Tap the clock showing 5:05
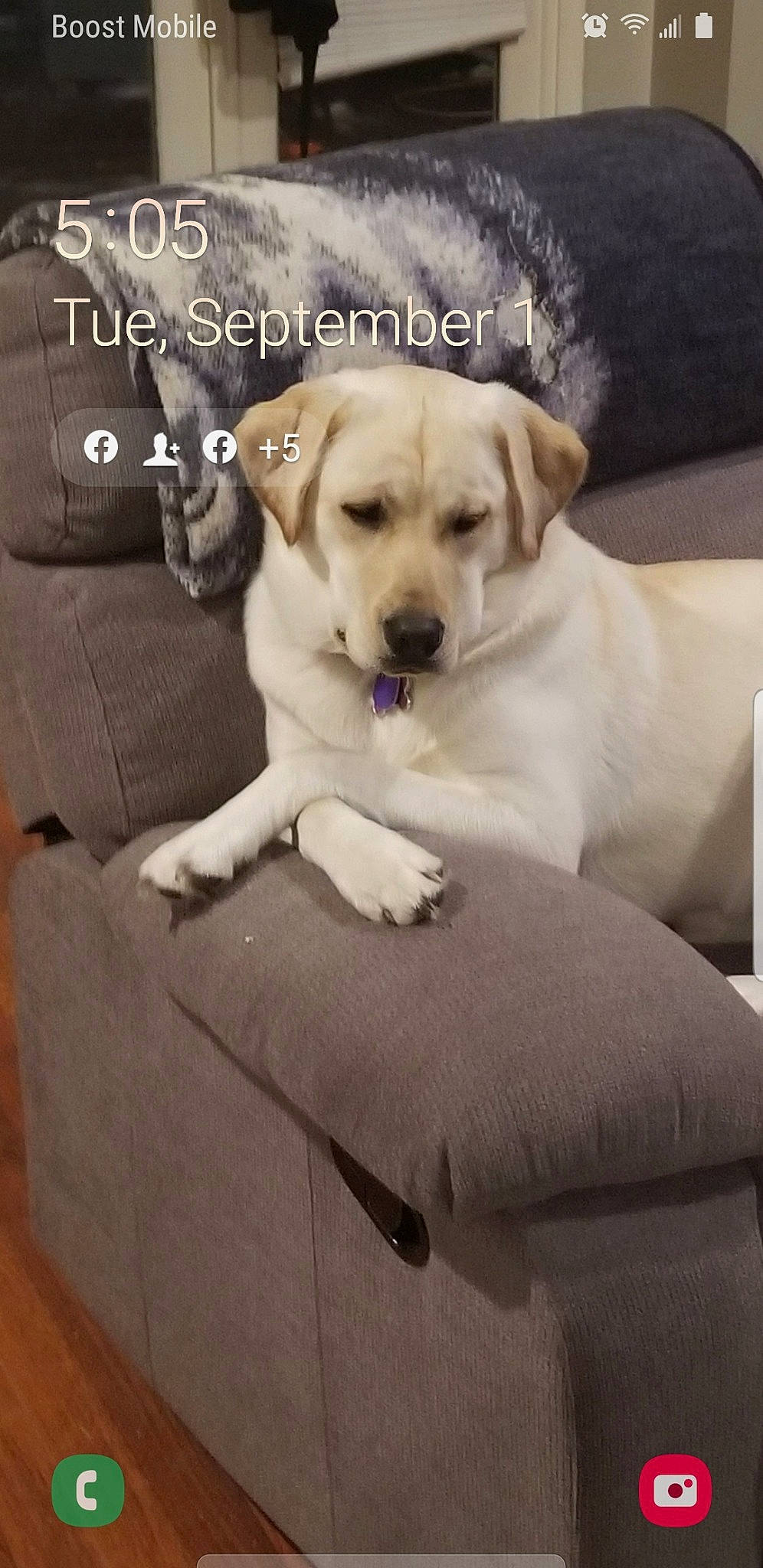 [x=131, y=230]
